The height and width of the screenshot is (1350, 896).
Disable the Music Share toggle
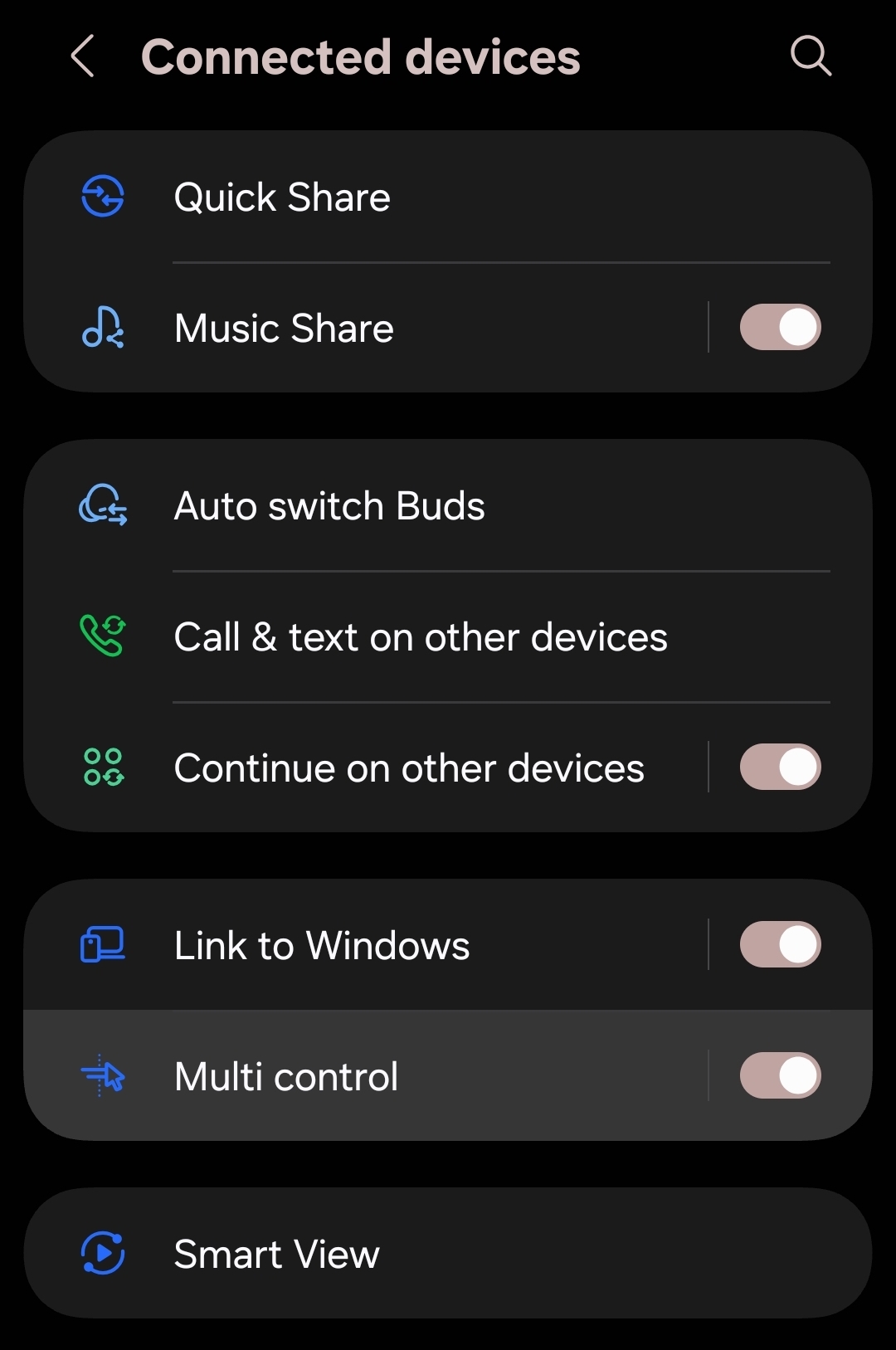point(779,327)
